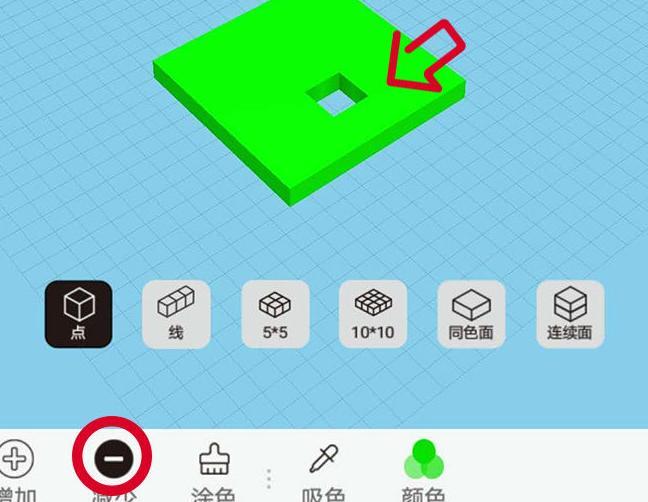Choose the 5*5 brush size
The height and width of the screenshot is (502, 648).
point(275,313)
